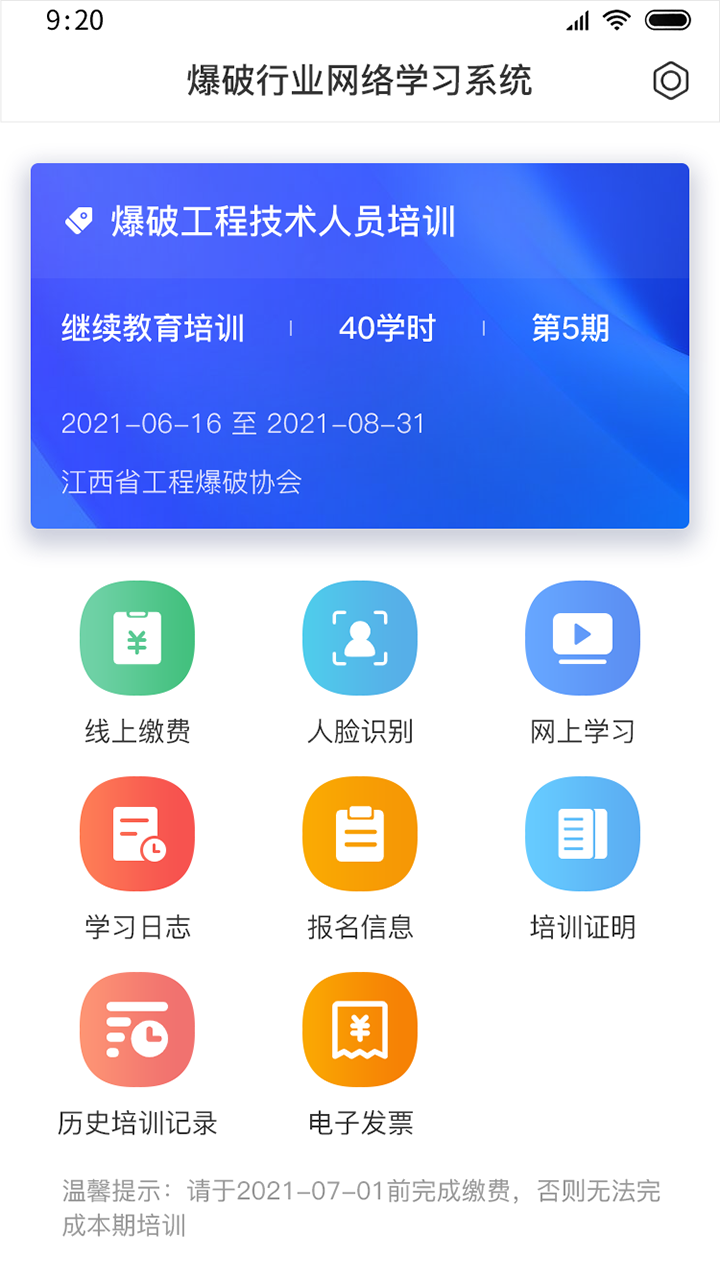View 报名信息 registration information
This screenshot has width=720, height=1280.
360,833
